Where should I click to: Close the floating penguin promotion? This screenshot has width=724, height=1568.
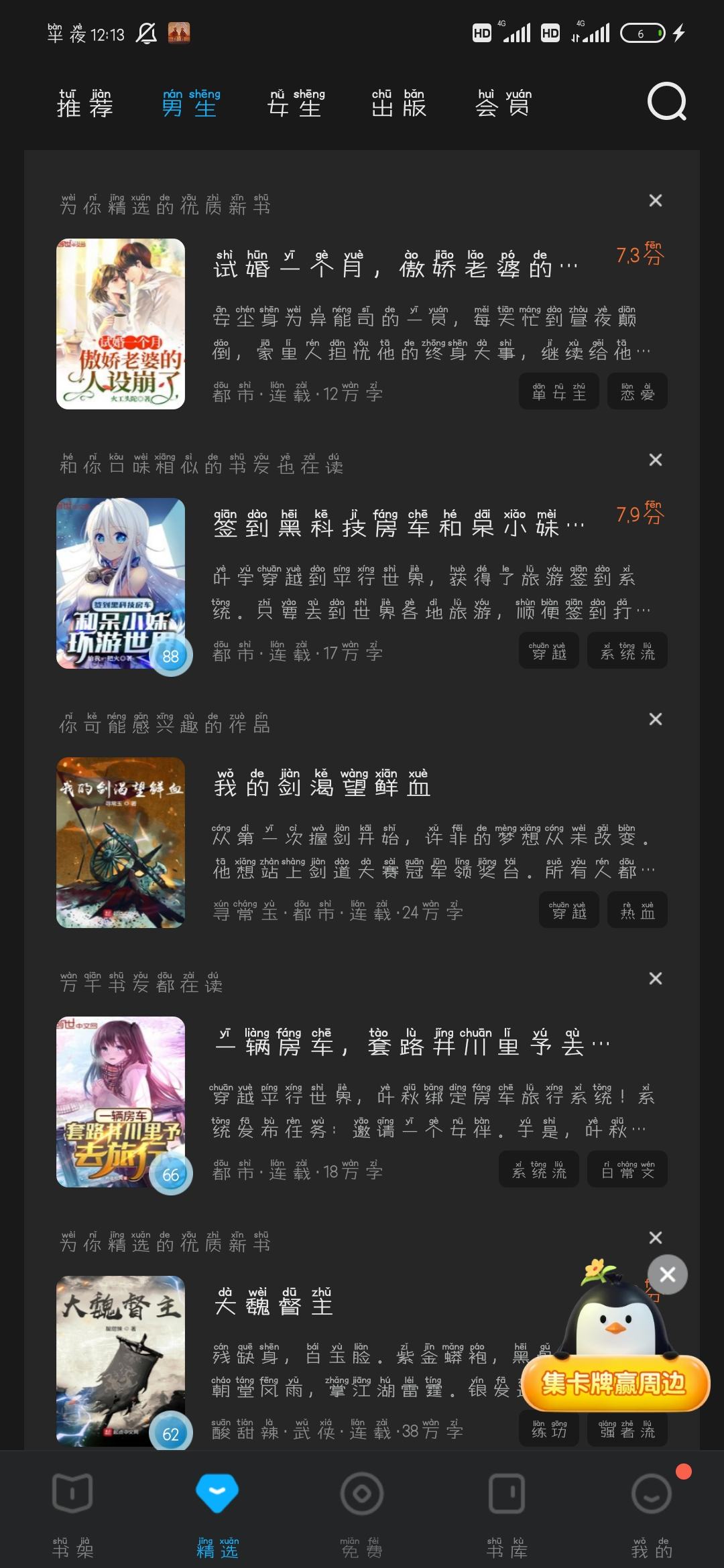click(x=668, y=1275)
